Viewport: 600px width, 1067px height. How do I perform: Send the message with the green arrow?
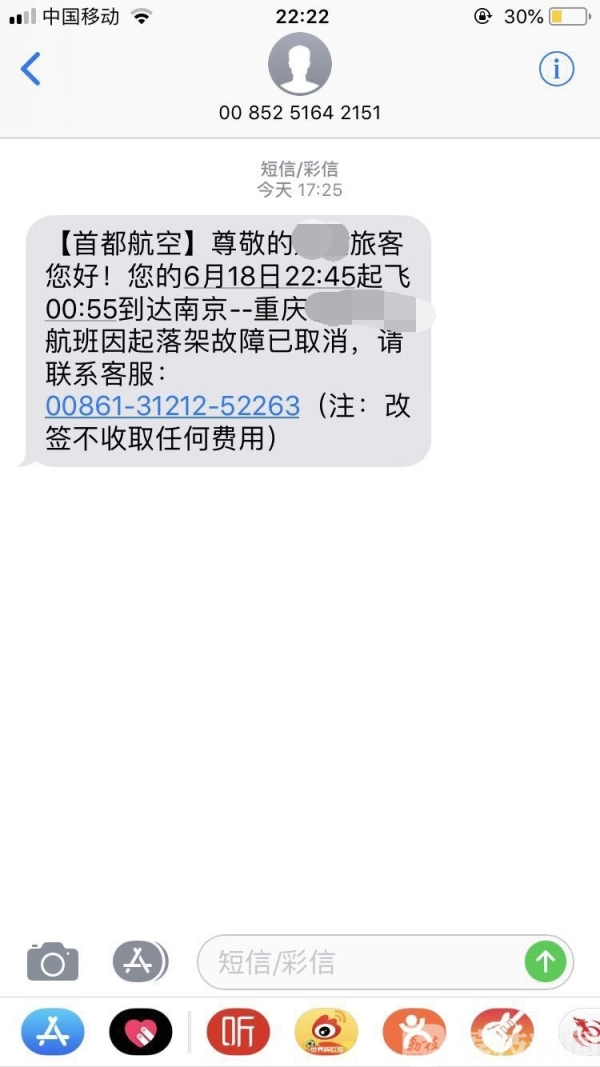545,962
